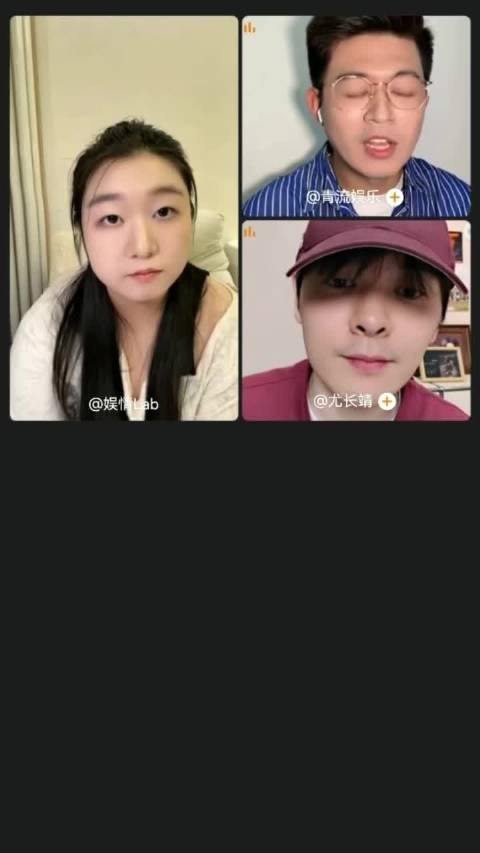
Task: Open the 娱情Lab video tile
Action: 124,218
